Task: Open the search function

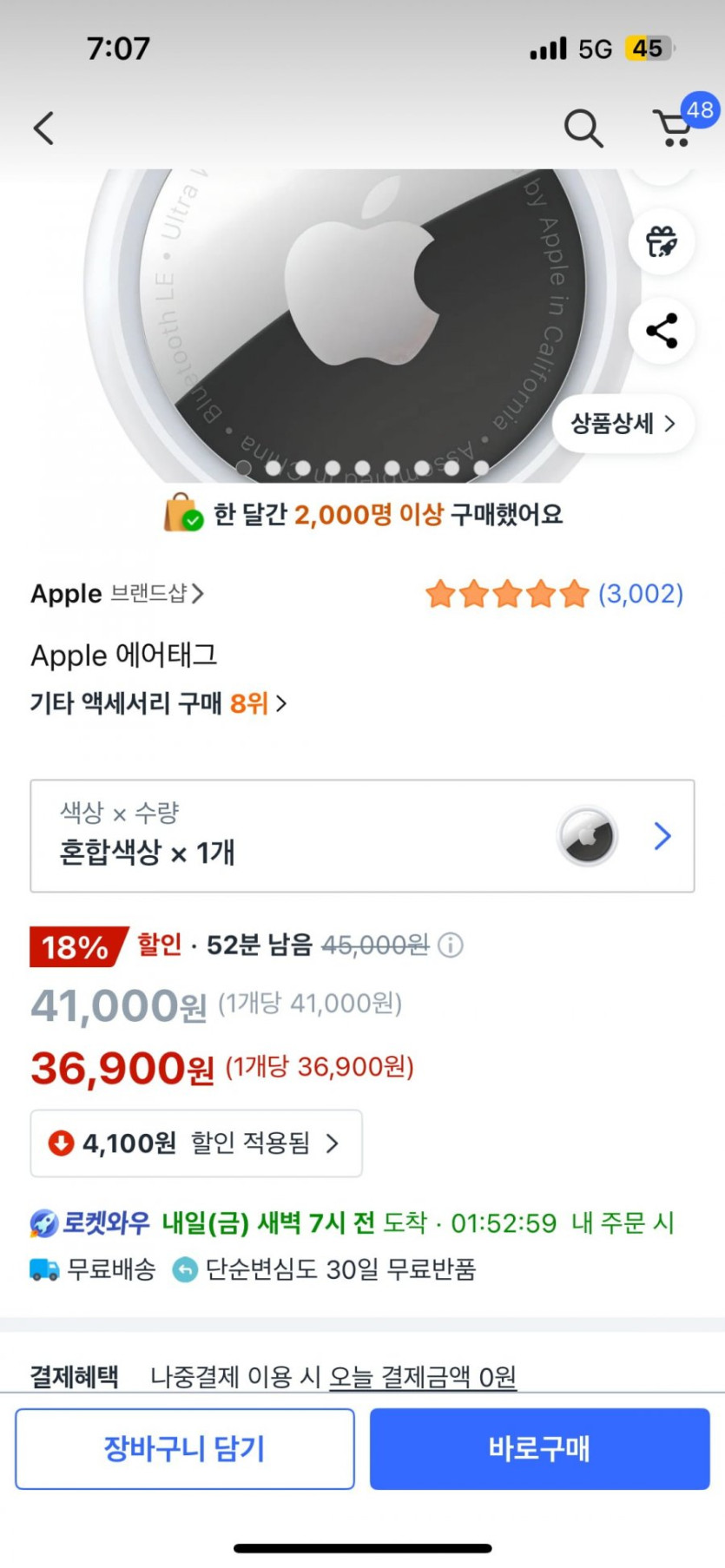Action: coord(583,128)
